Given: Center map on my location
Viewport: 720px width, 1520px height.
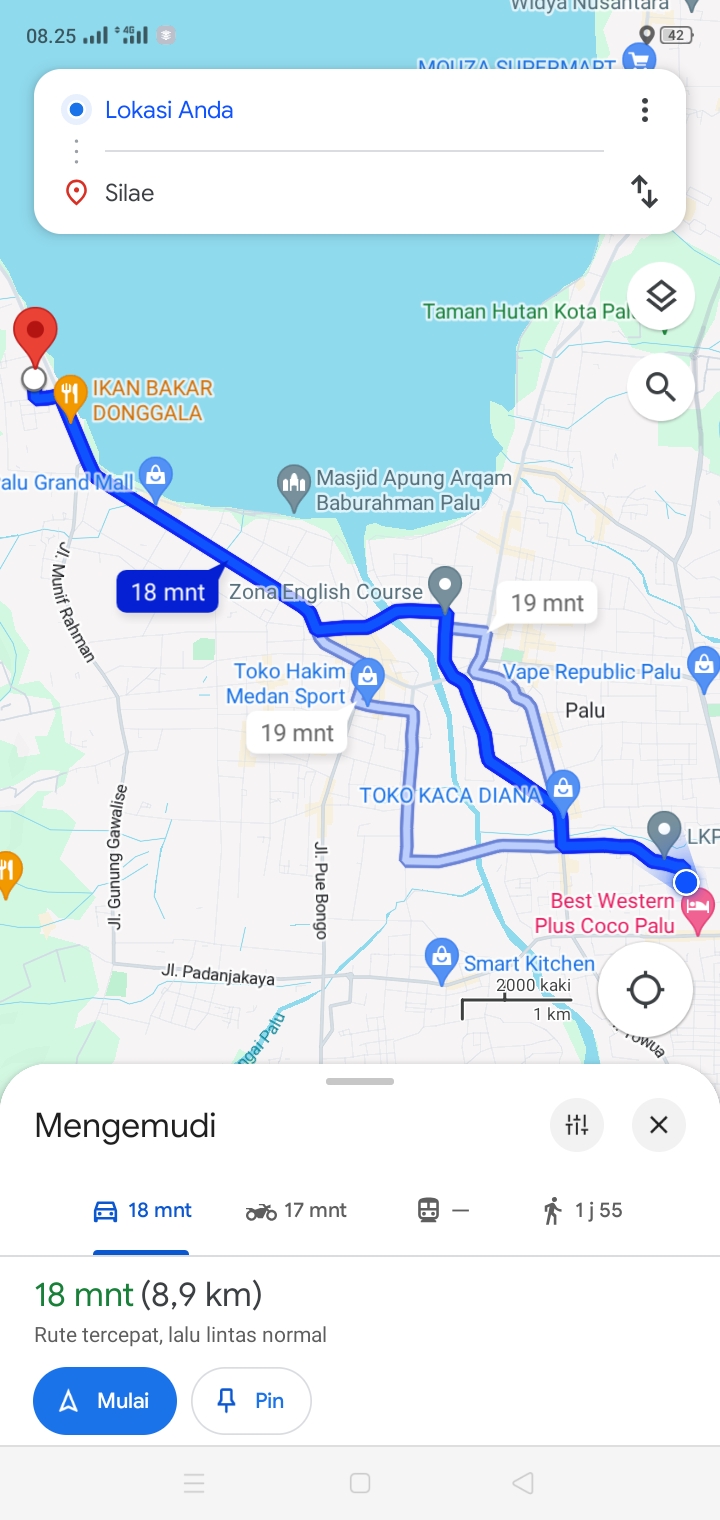Looking at the screenshot, I should tap(645, 990).
